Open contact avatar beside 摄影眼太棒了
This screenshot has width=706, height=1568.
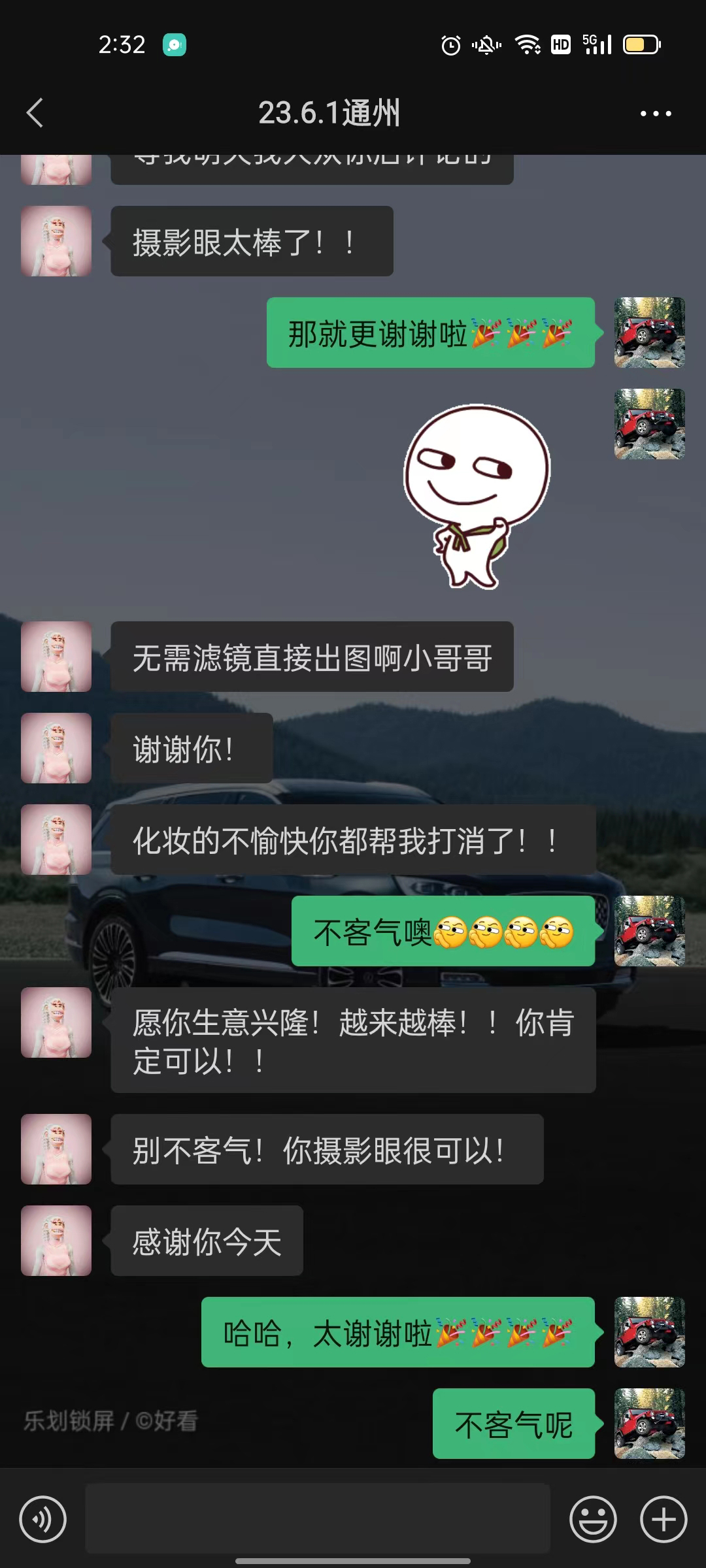point(56,241)
